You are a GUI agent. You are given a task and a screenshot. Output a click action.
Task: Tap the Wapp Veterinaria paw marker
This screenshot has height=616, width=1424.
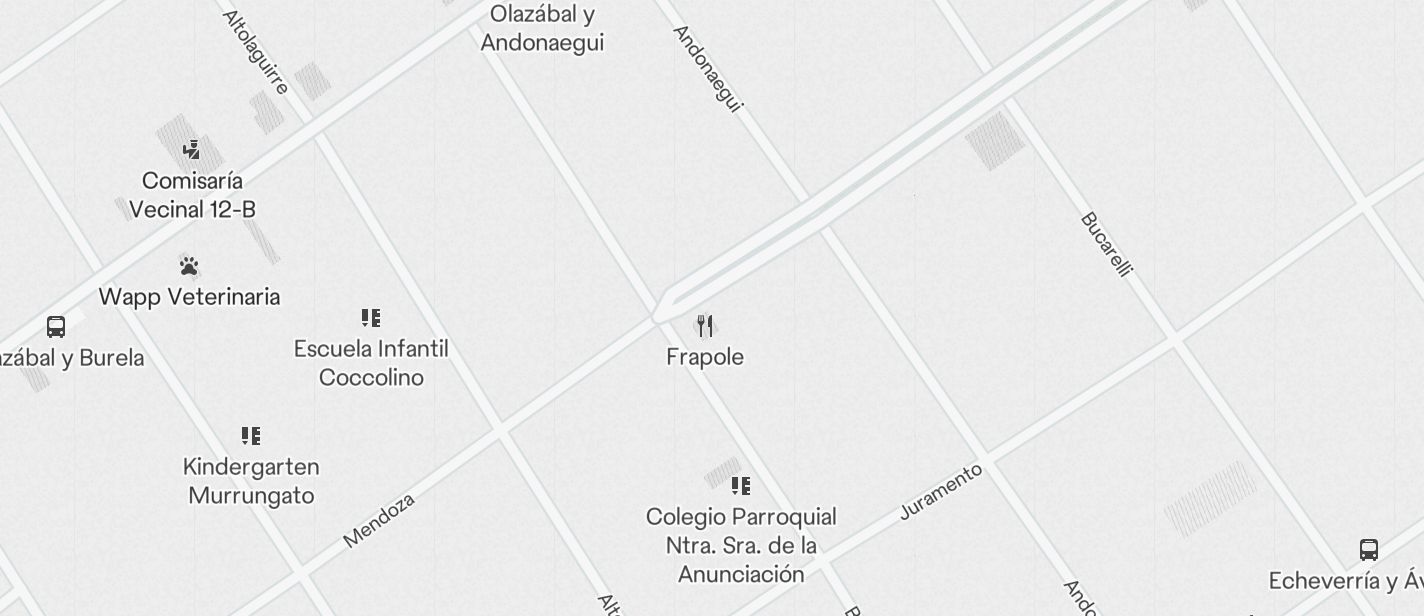coord(189,266)
